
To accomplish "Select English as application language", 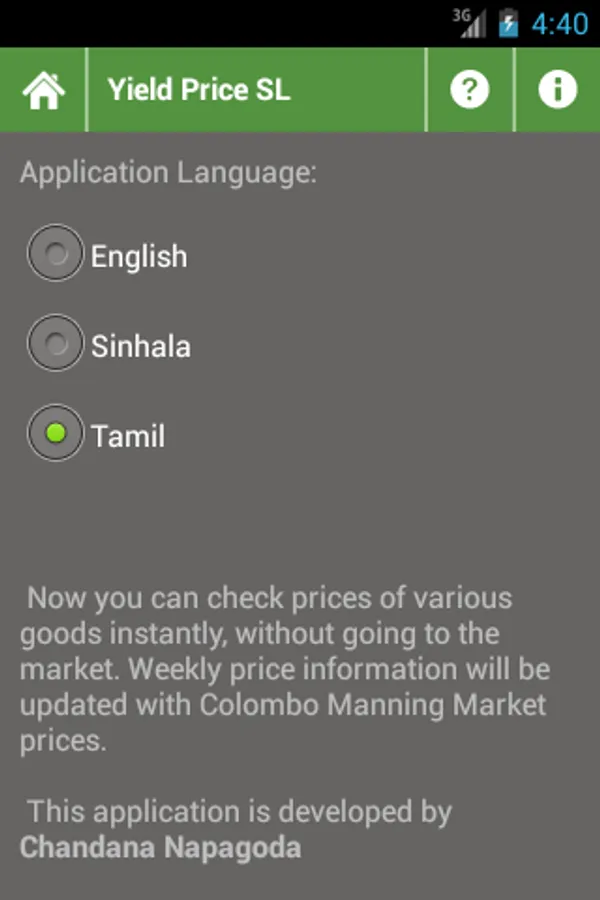I will click(56, 254).
